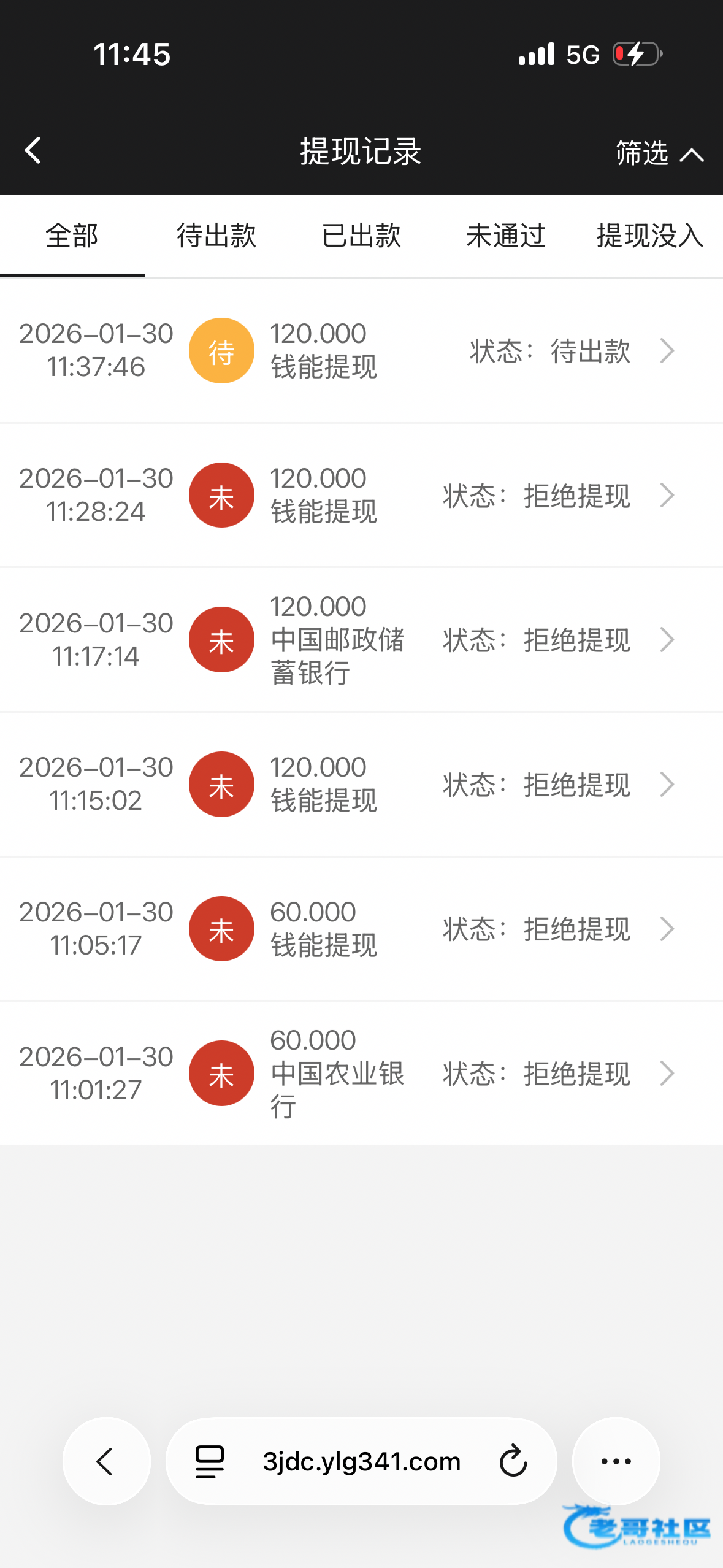The image size is (723, 1568).
Task: Open the page options icon beside URL
Action: click(x=210, y=1461)
